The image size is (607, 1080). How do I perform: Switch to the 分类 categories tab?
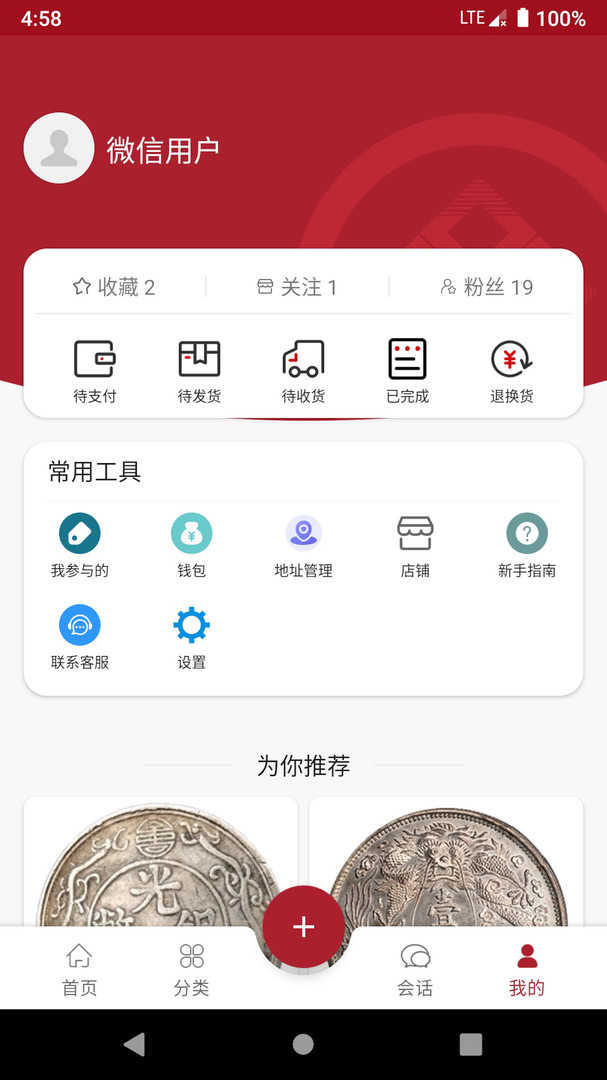coord(191,970)
